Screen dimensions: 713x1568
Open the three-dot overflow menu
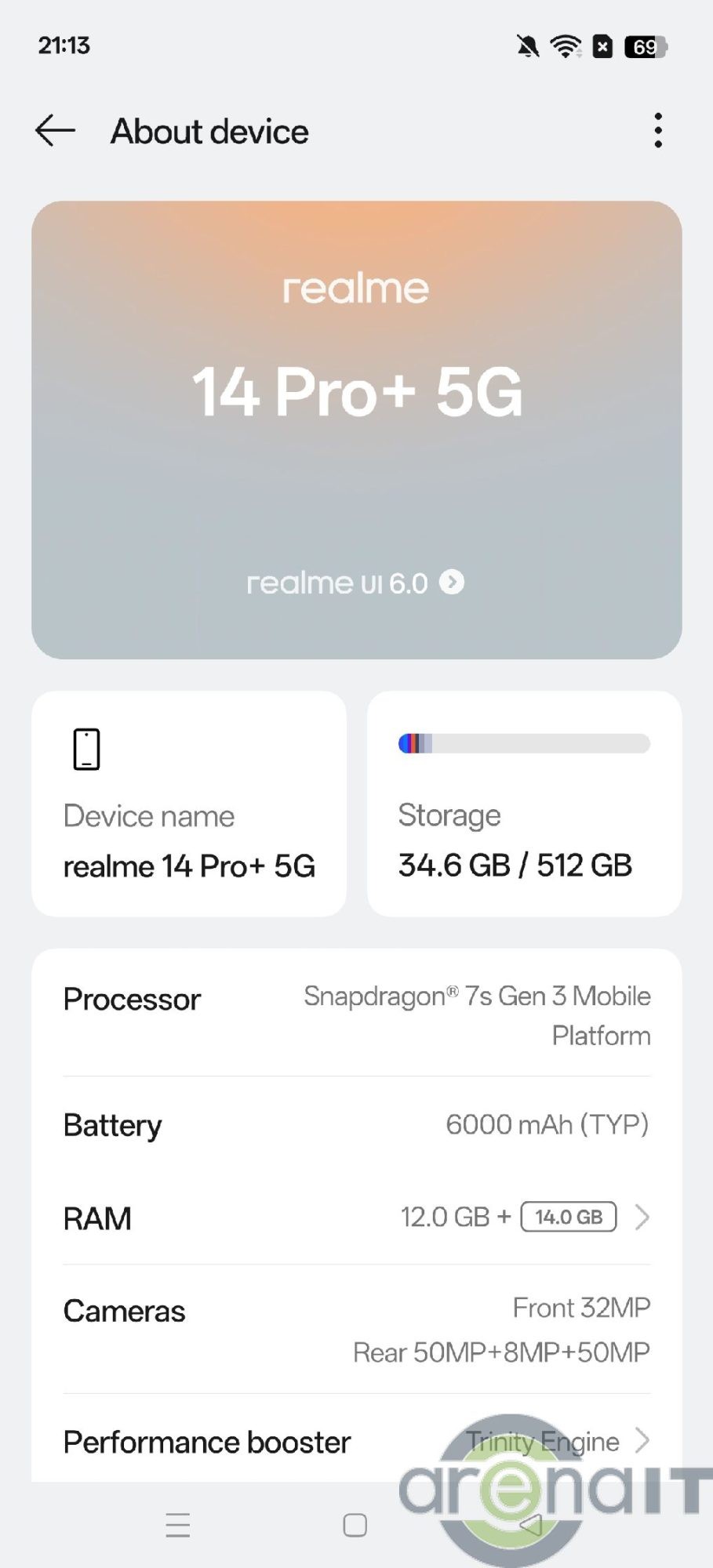(657, 131)
